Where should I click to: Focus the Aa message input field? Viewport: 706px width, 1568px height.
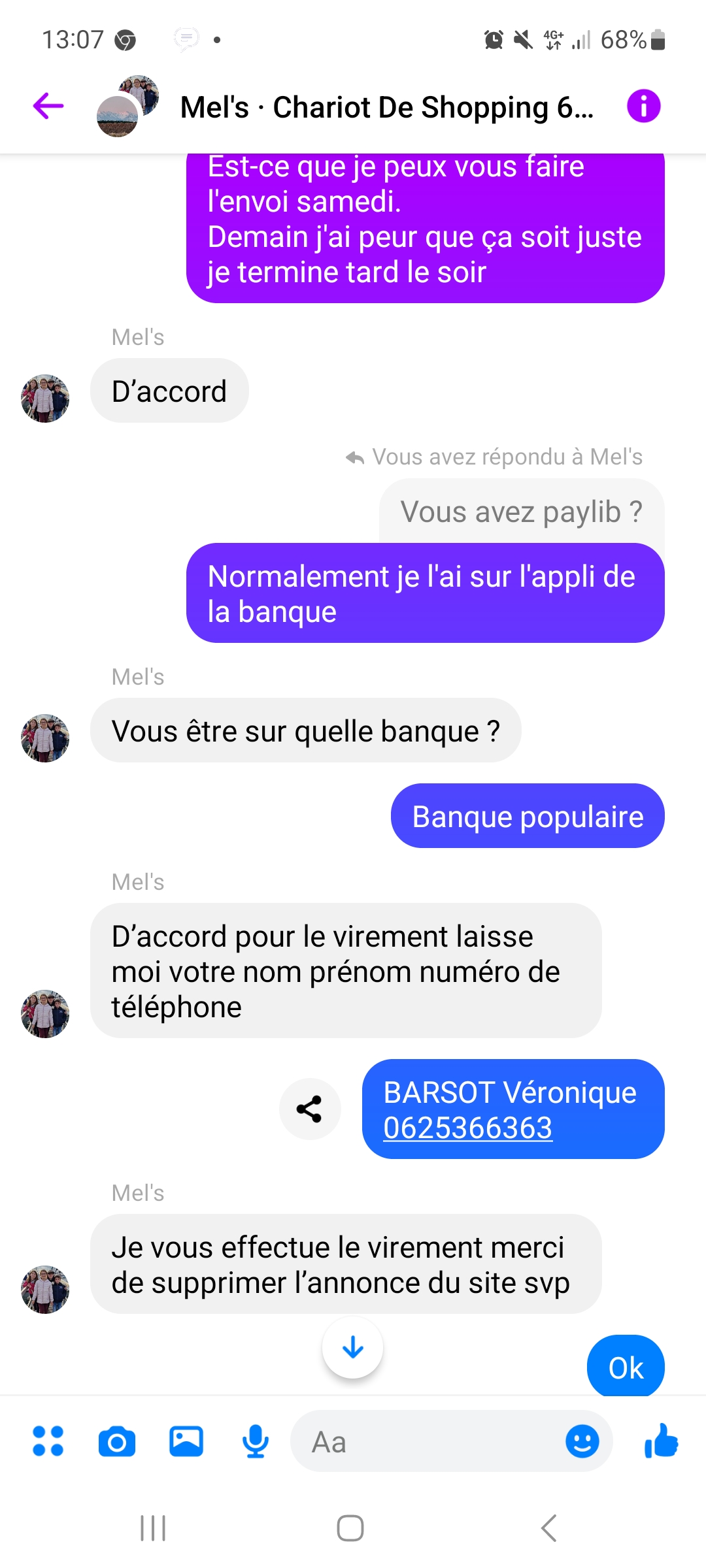(431, 1441)
